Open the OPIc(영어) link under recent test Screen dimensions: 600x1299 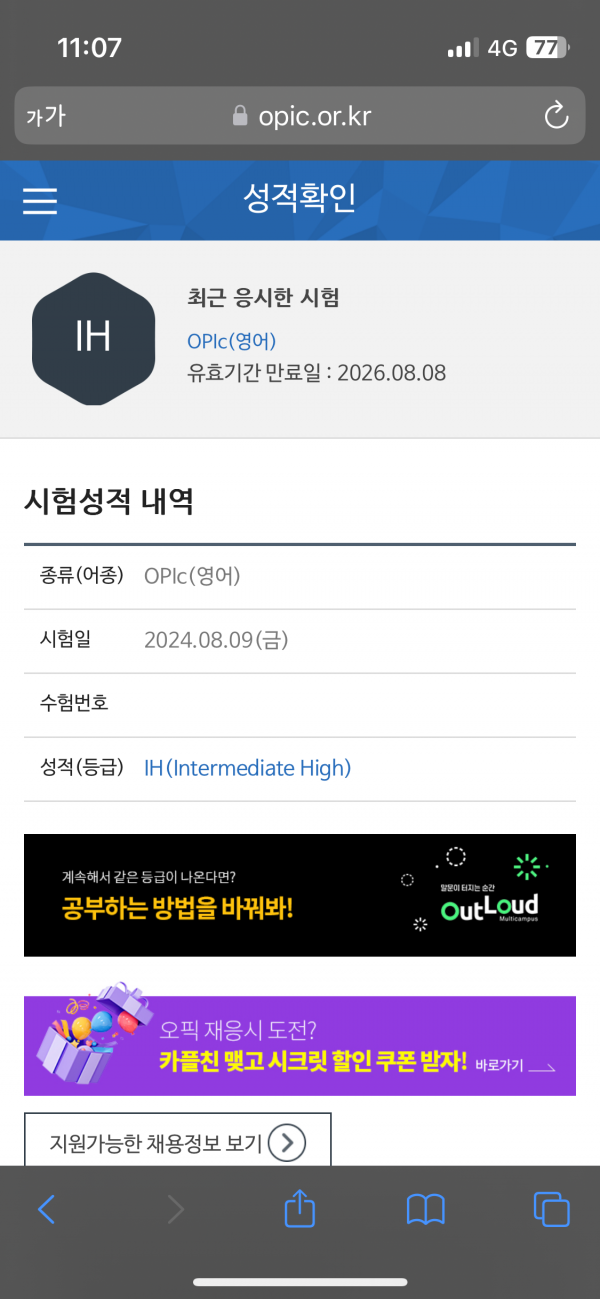click(231, 341)
